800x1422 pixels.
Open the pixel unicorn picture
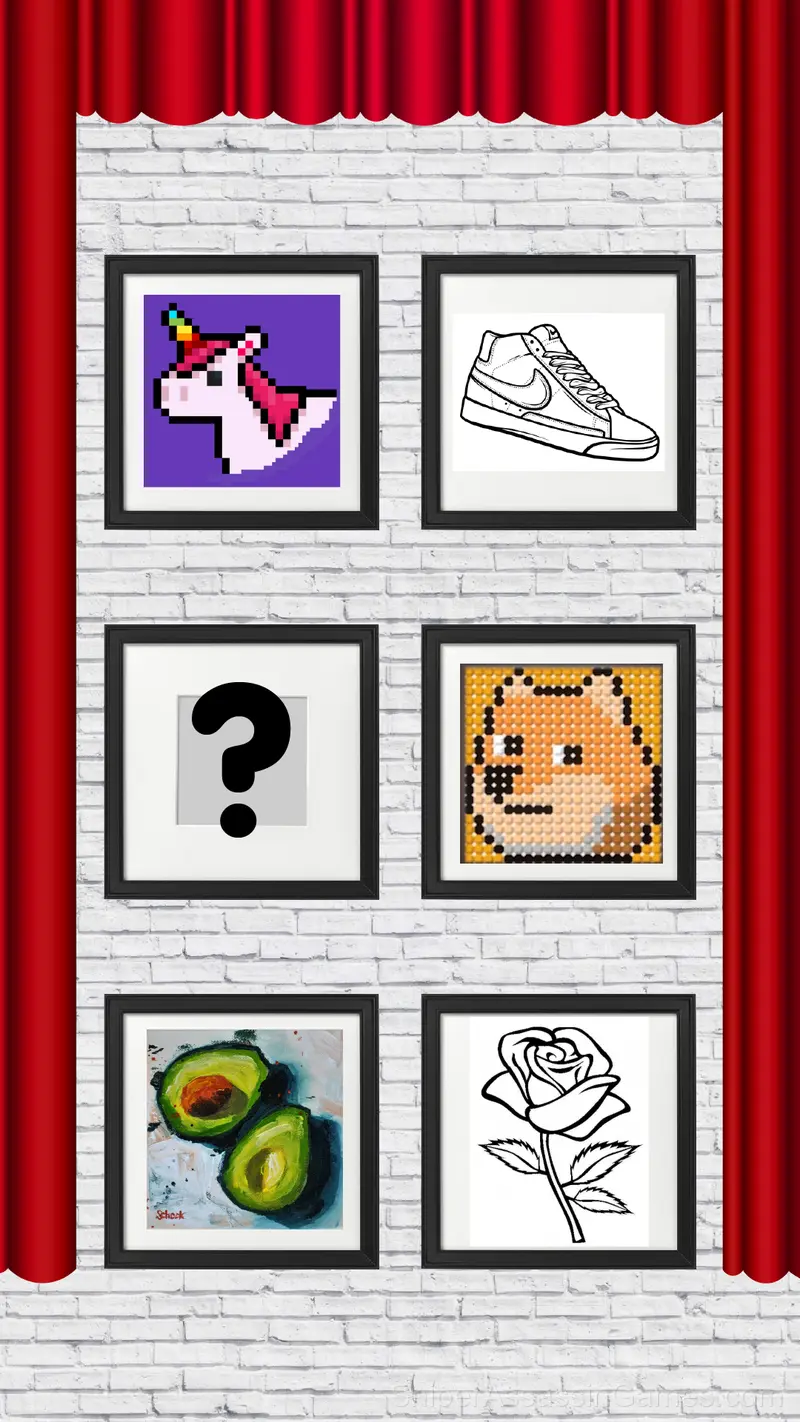point(241,392)
